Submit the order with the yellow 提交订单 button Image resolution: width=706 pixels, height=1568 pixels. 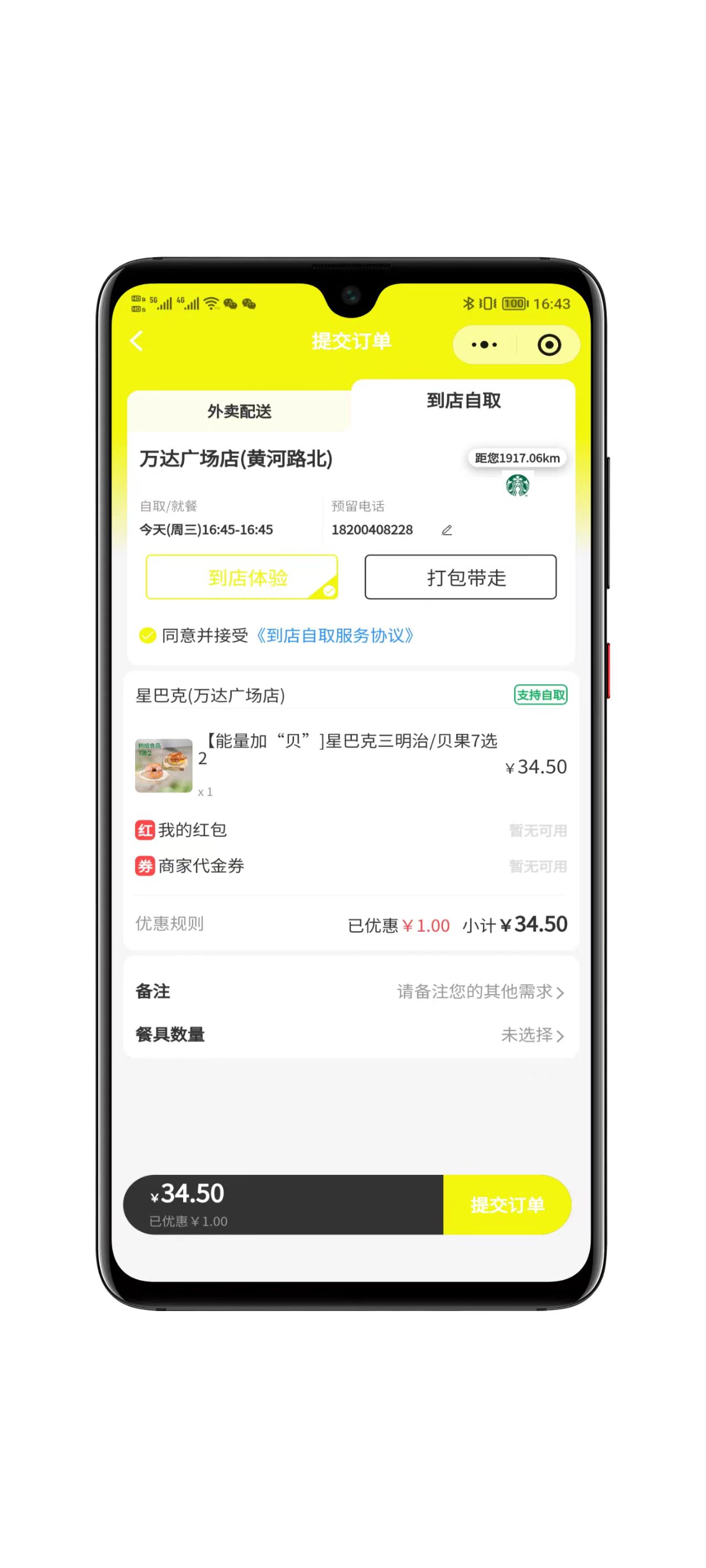click(507, 1205)
